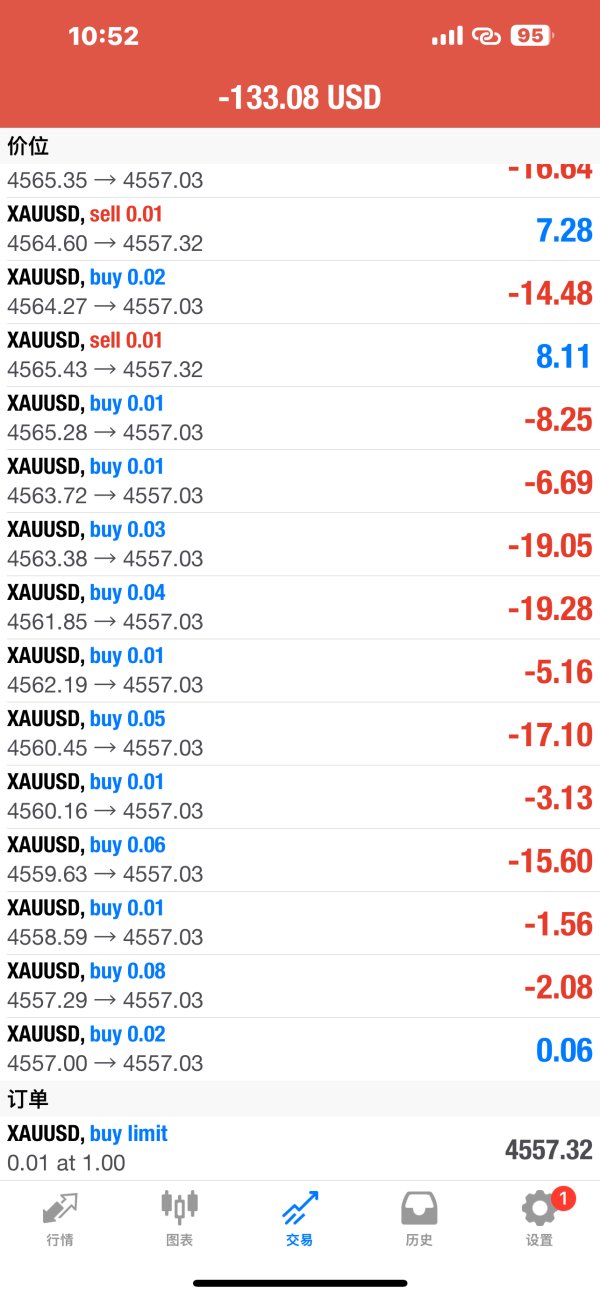This screenshot has width=600, height=1298.
Task: Open buy 0.05 position entered at 4560.45
Action: coord(300,733)
